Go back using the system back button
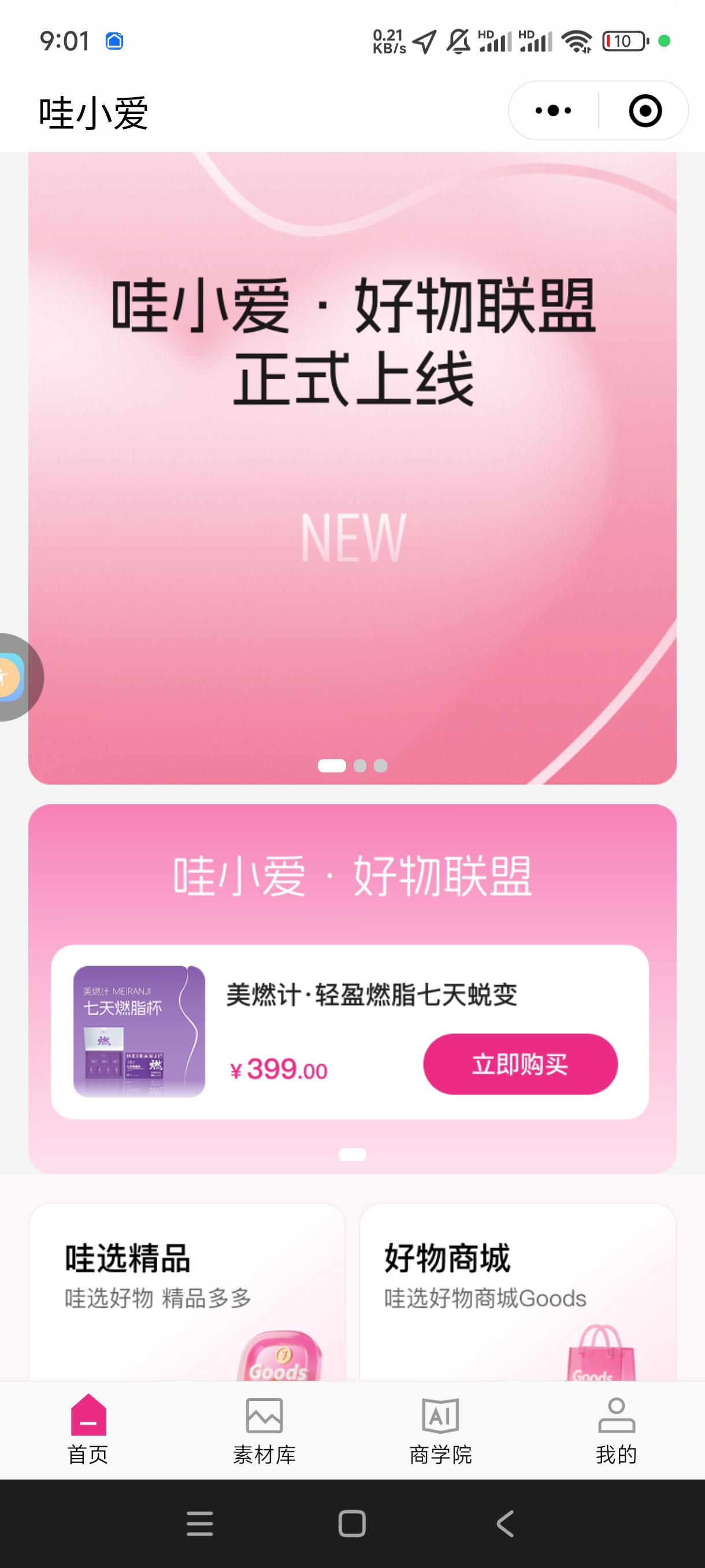Image resolution: width=705 pixels, height=1568 pixels. tap(505, 1523)
